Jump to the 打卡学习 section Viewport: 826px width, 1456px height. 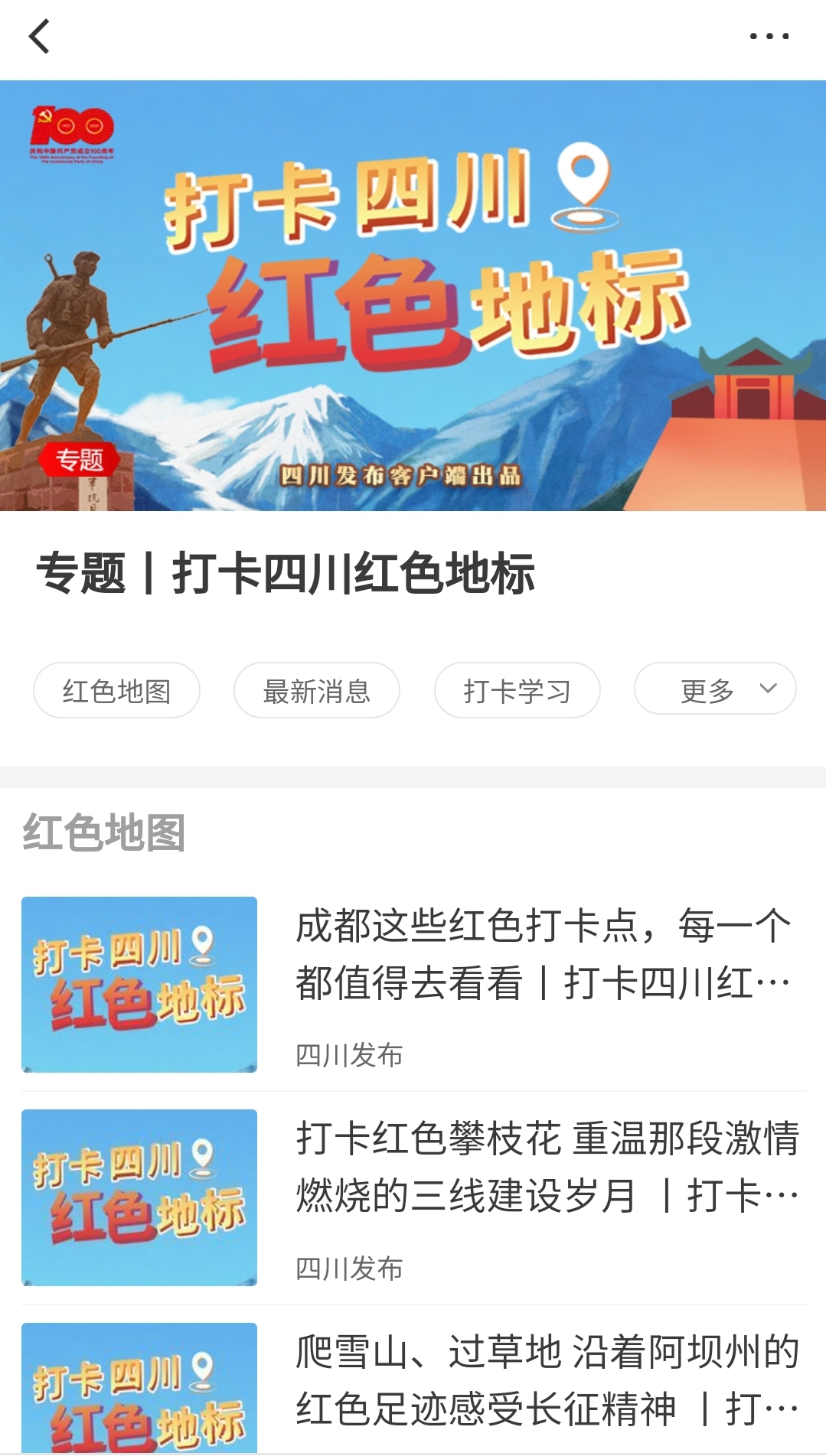click(x=517, y=690)
